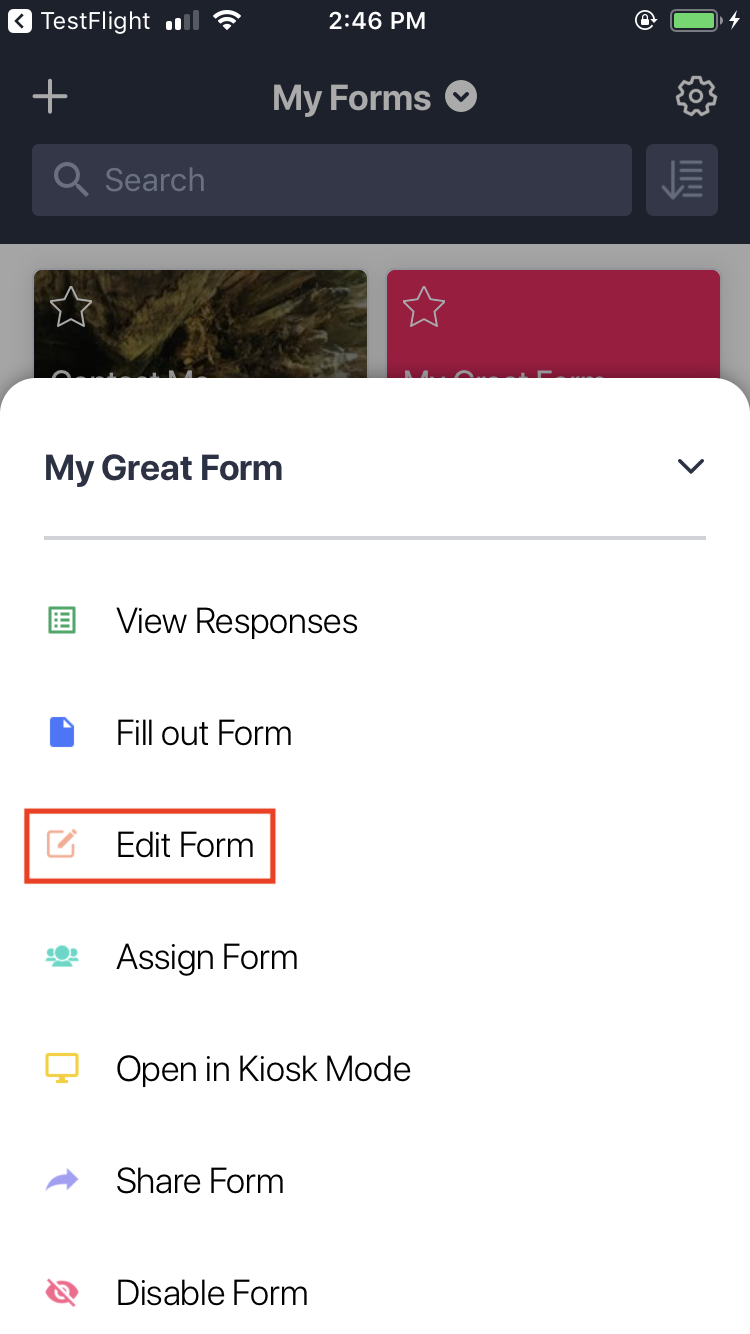Select View Responses from the action menu
The width and height of the screenshot is (750, 1334).
237,620
